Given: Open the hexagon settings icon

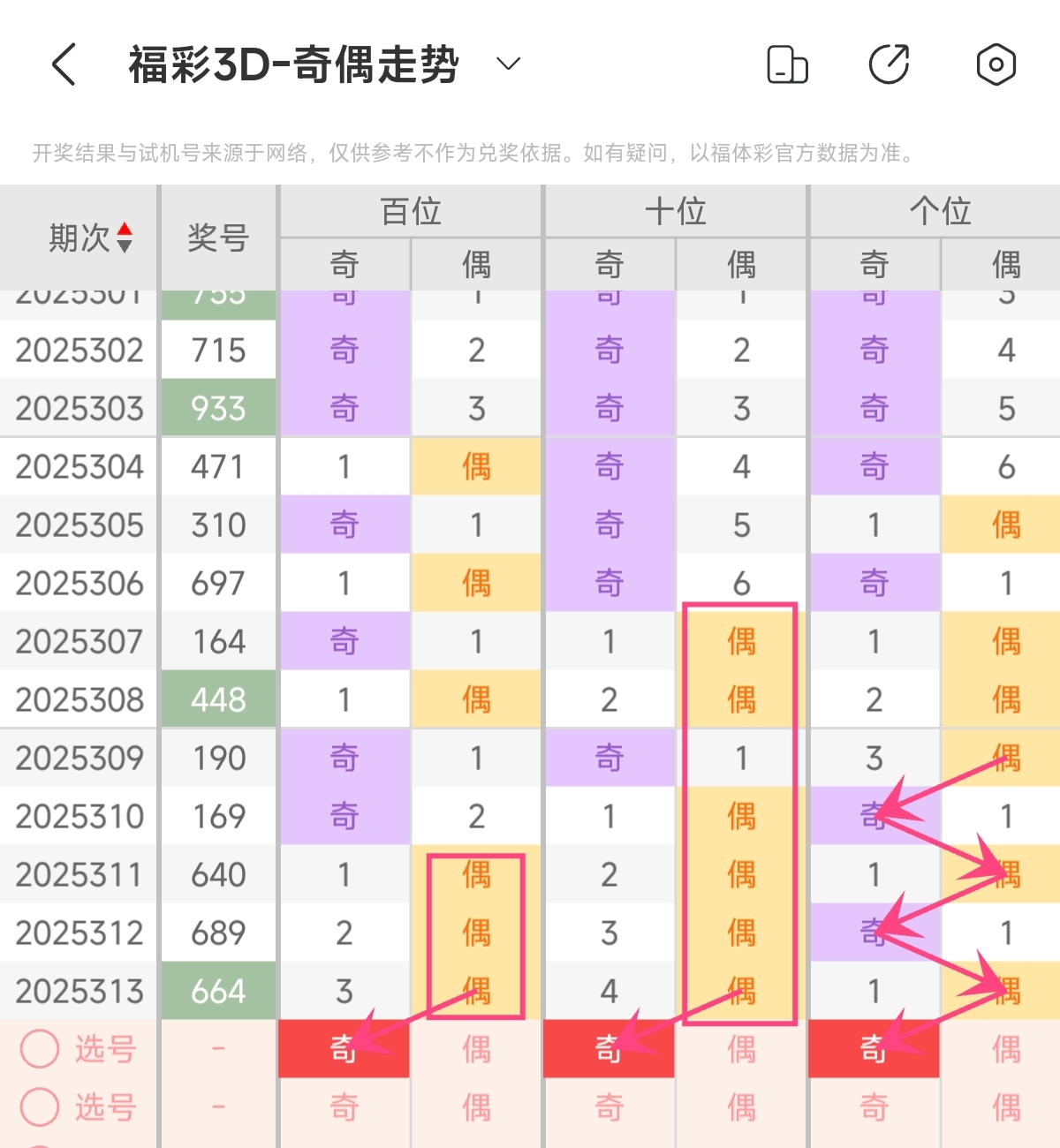Looking at the screenshot, I should point(996,64).
